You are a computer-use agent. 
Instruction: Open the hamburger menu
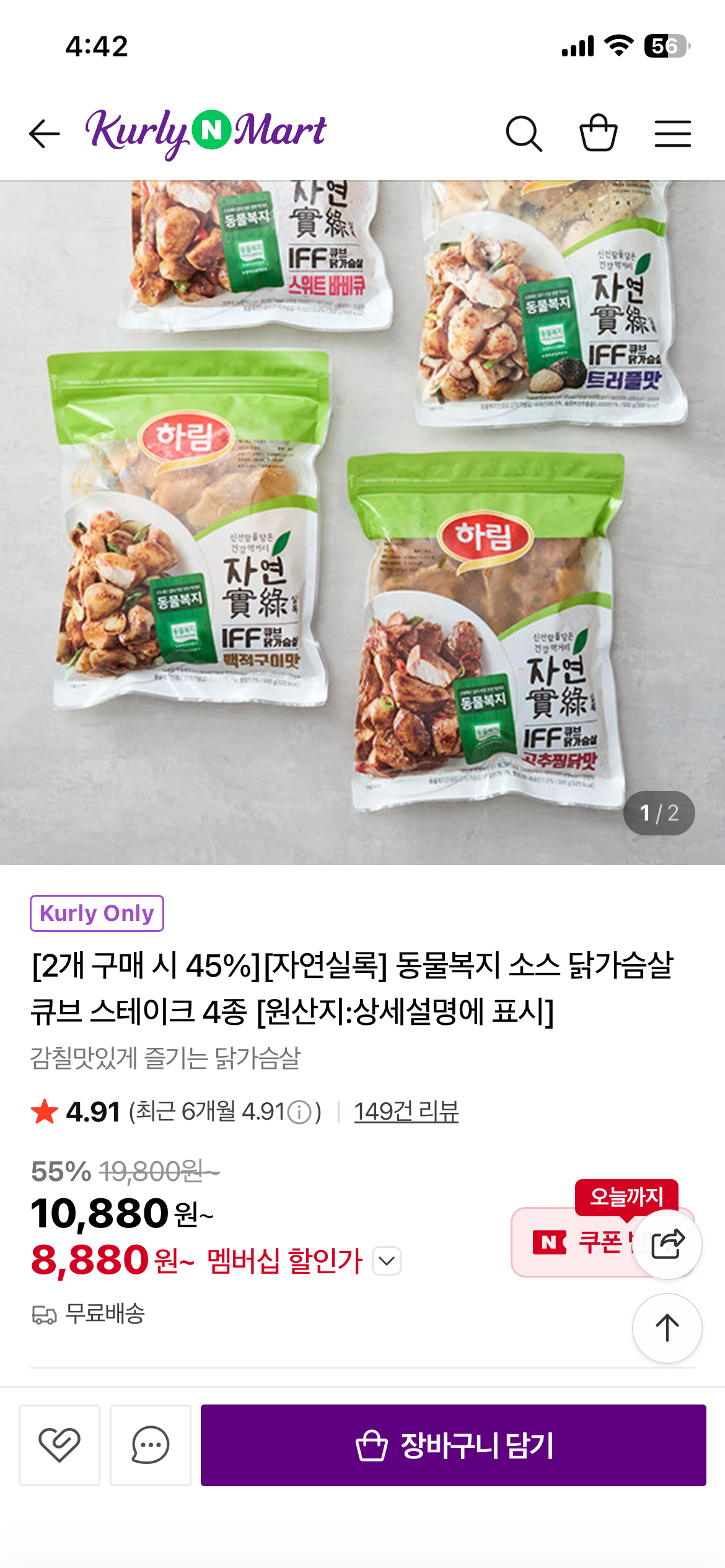click(x=672, y=134)
